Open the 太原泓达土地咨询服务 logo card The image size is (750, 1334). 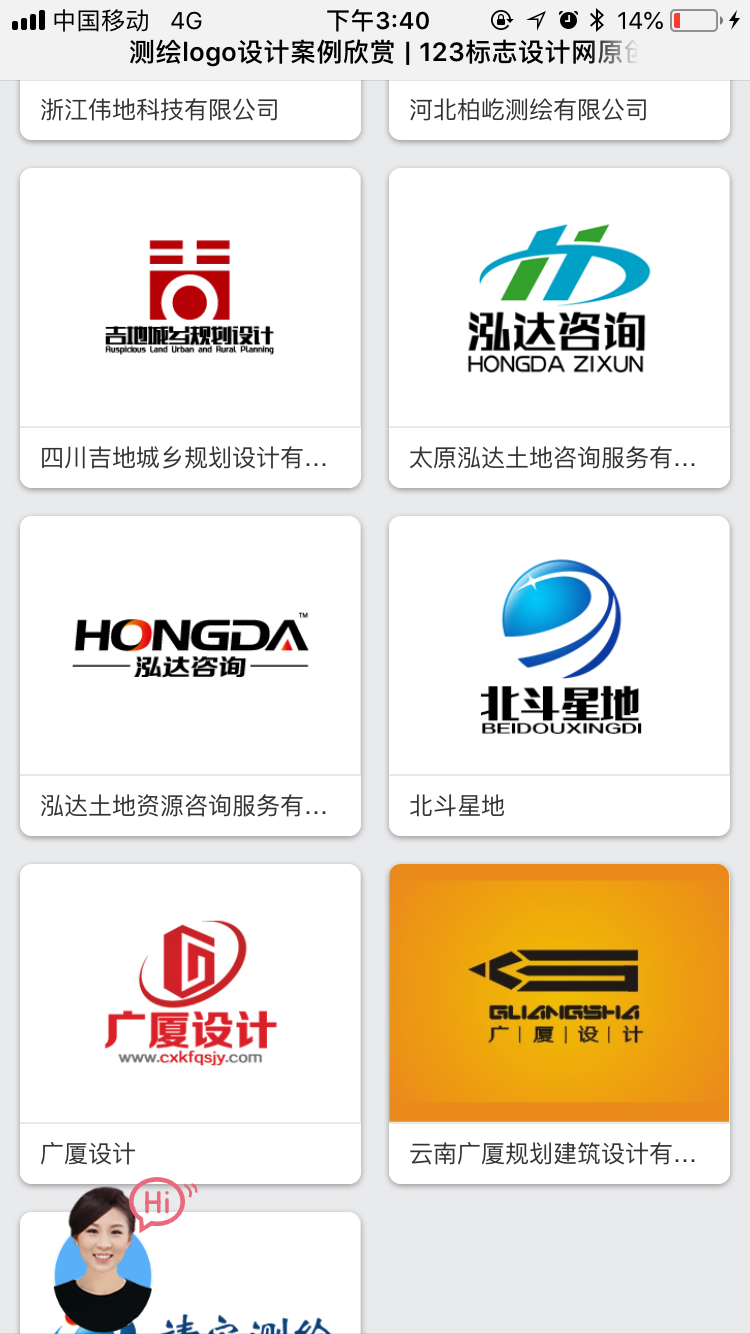(x=559, y=298)
